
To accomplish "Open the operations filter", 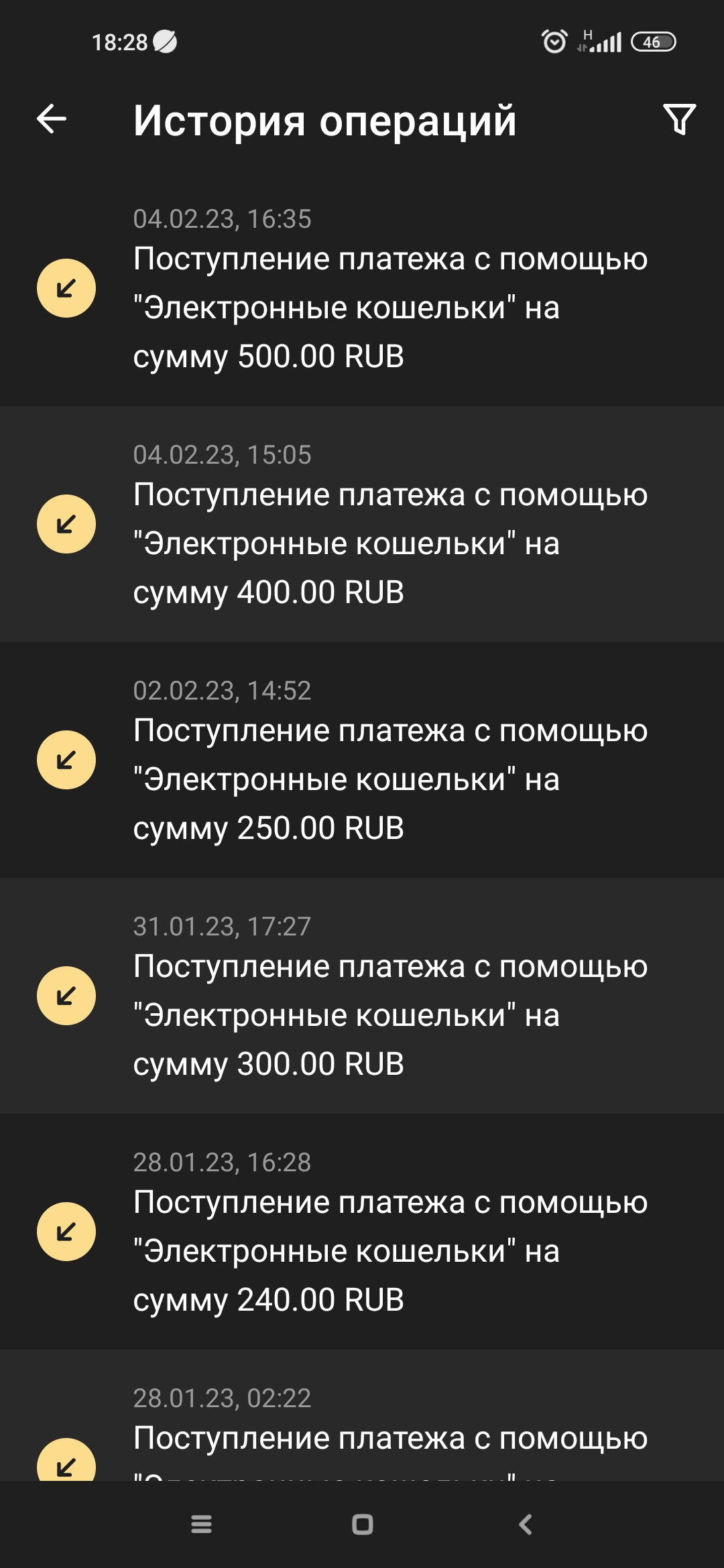I will pyautogui.click(x=679, y=119).
